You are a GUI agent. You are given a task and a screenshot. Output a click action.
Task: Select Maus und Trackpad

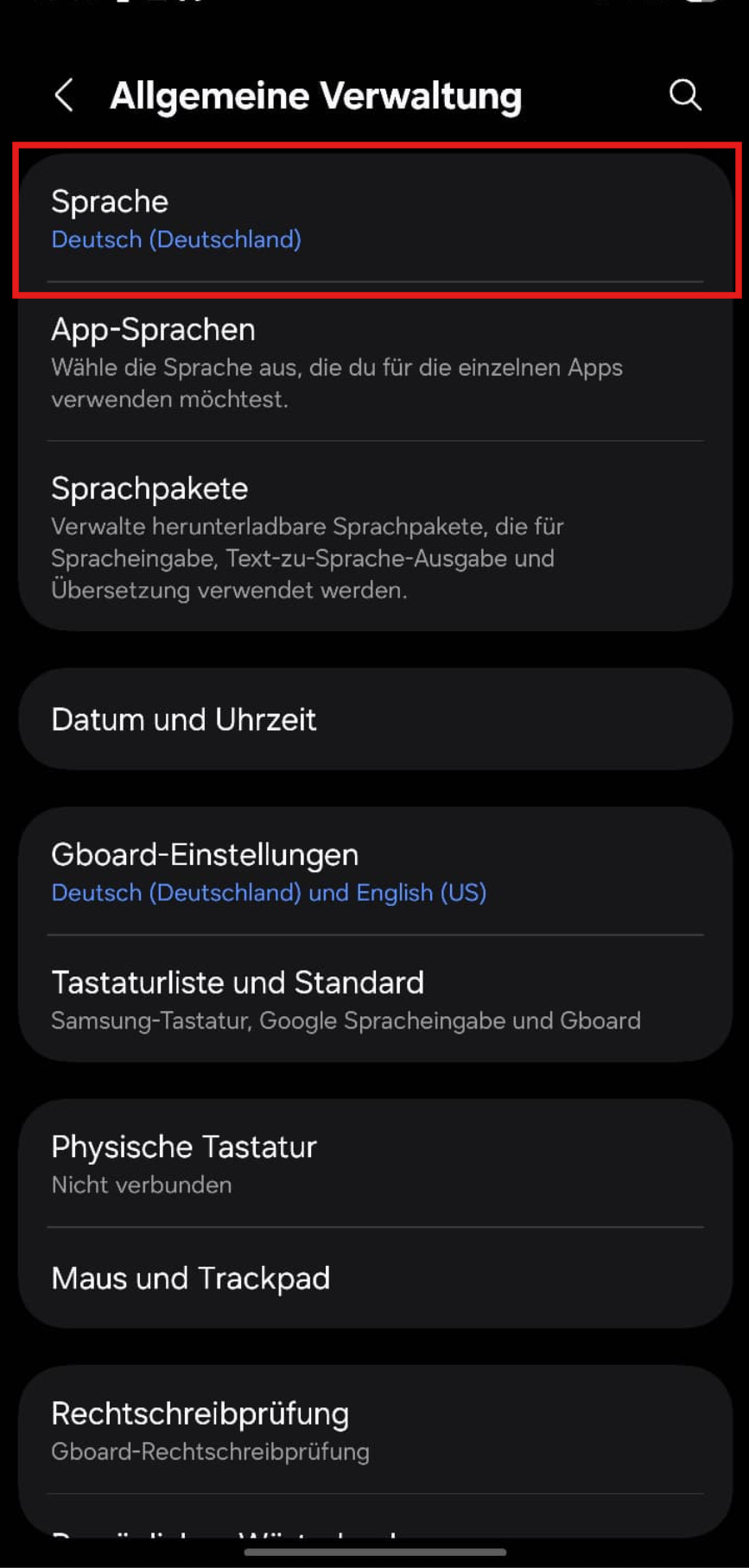point(375,1278)
